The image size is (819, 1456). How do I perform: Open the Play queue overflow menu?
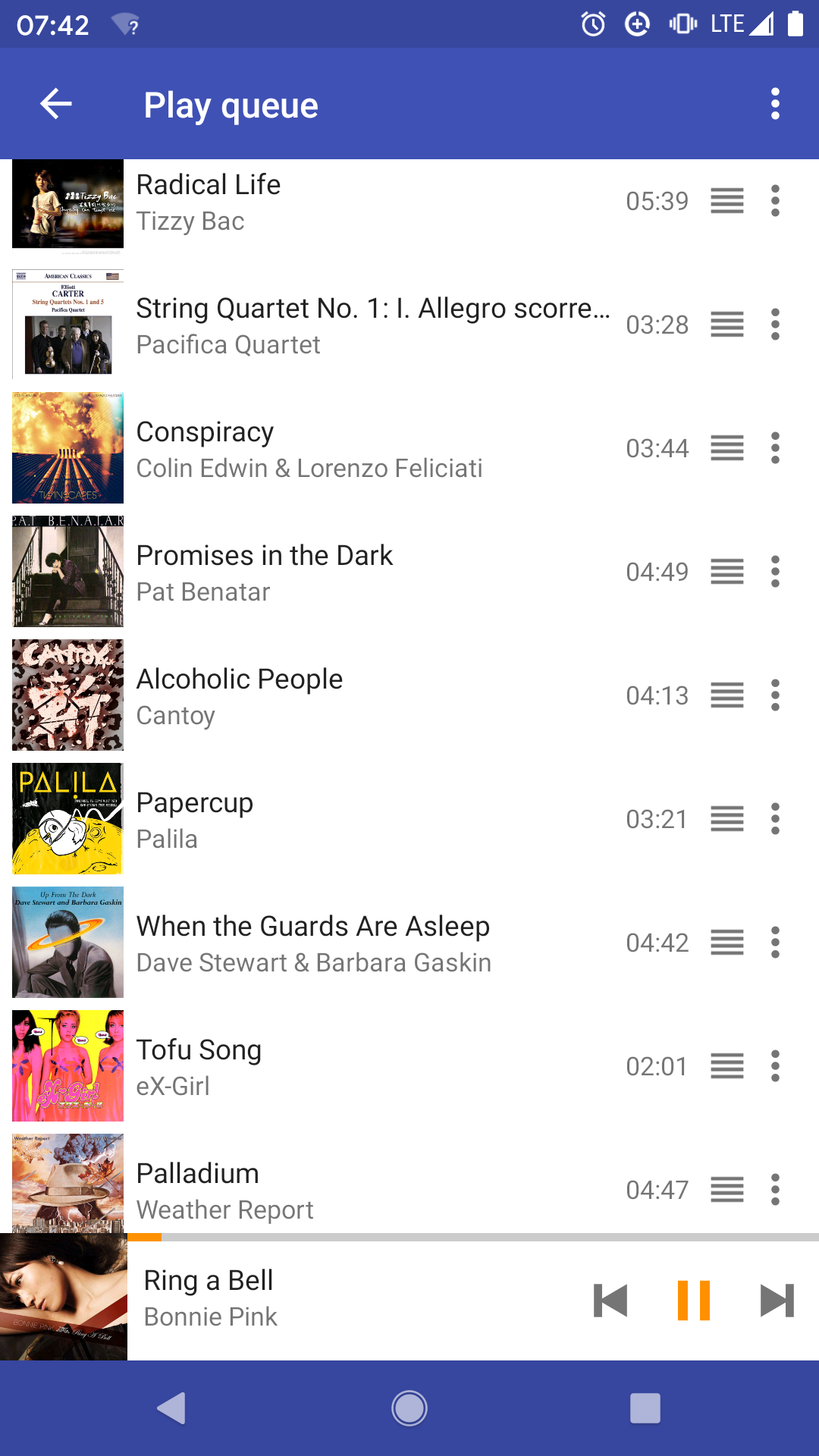click(x=774, y=104)
